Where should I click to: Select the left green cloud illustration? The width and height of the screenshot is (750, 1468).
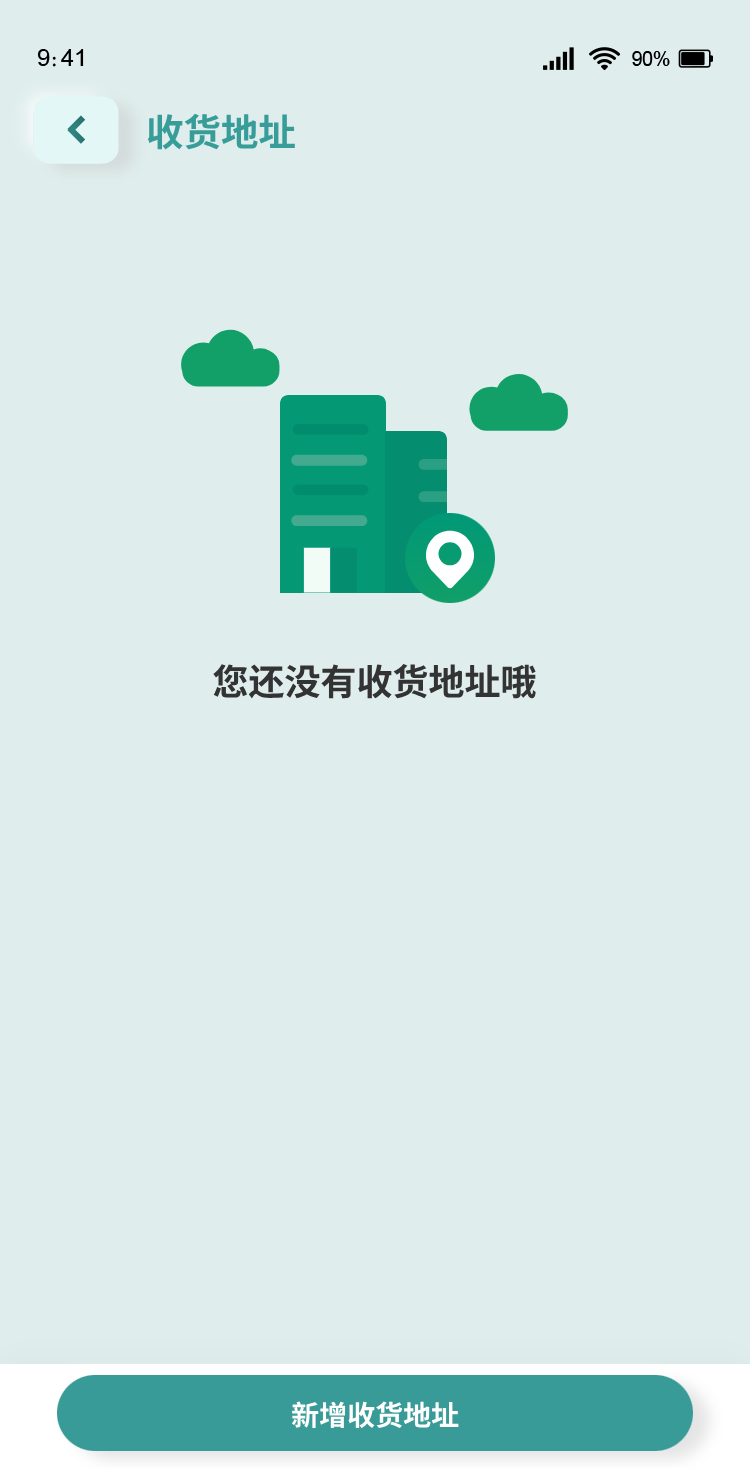[230, 360]
